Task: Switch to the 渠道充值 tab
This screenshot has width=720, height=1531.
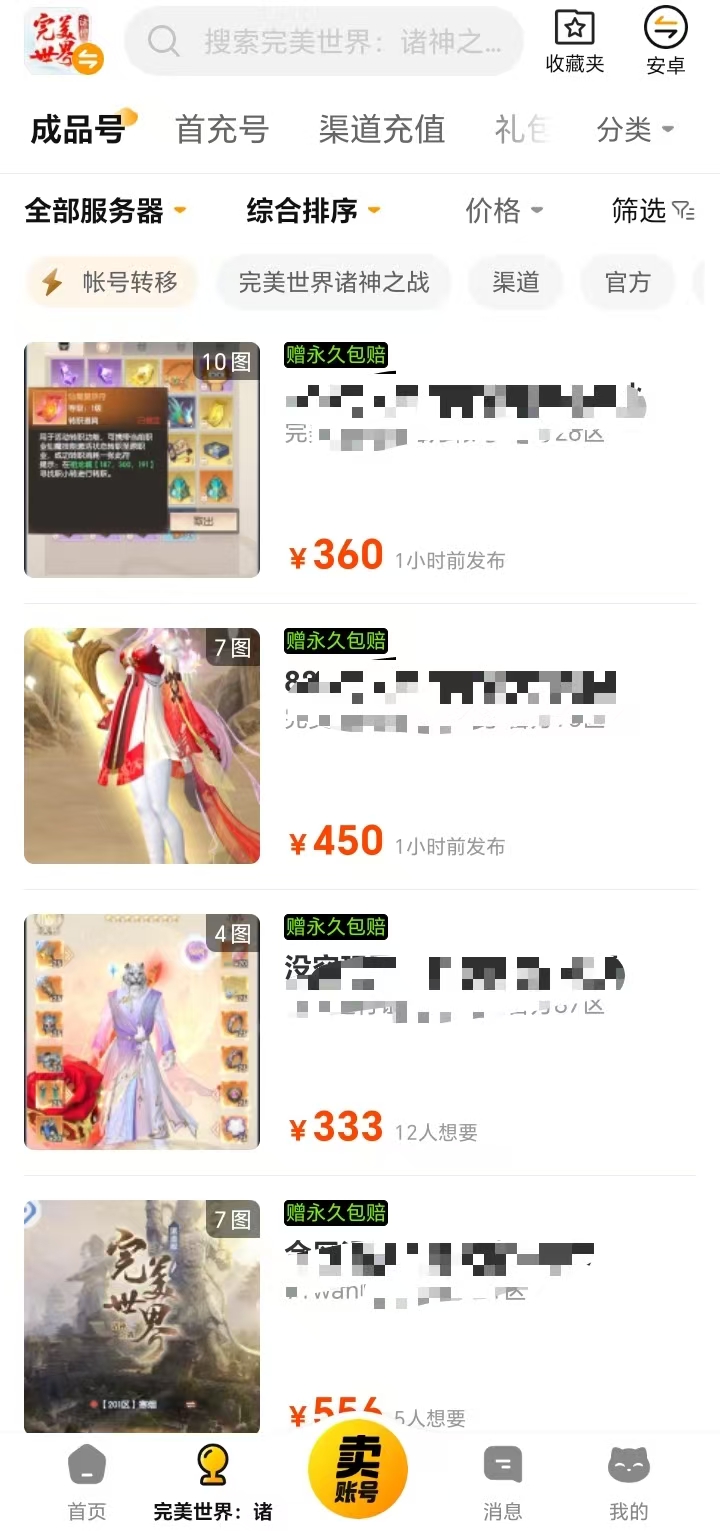Action: [x=382, y=130]
